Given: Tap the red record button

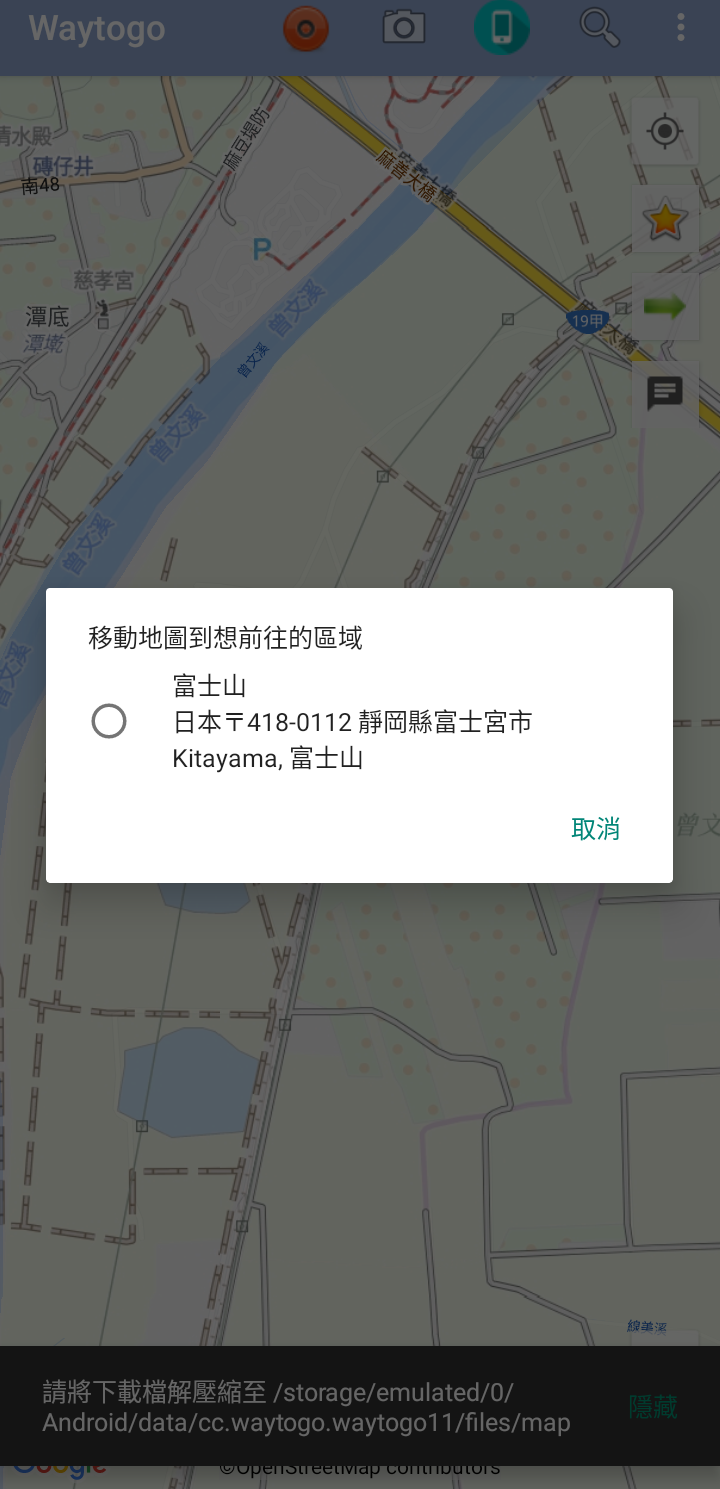Looking at the screenshot, I should click(306, 28).
